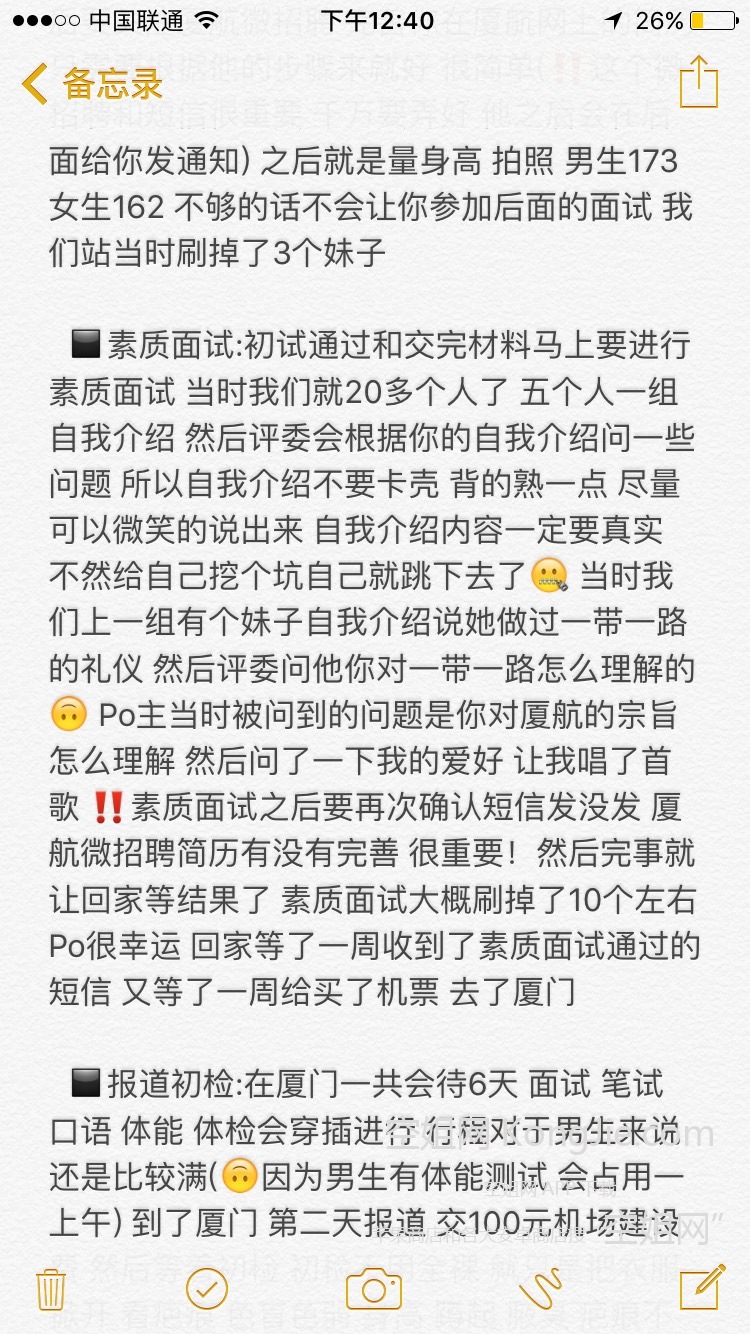Image resolution: width=750 pixels, height=1334 pixels.
Task: Open the share sheet for this note
Action: 699,82
